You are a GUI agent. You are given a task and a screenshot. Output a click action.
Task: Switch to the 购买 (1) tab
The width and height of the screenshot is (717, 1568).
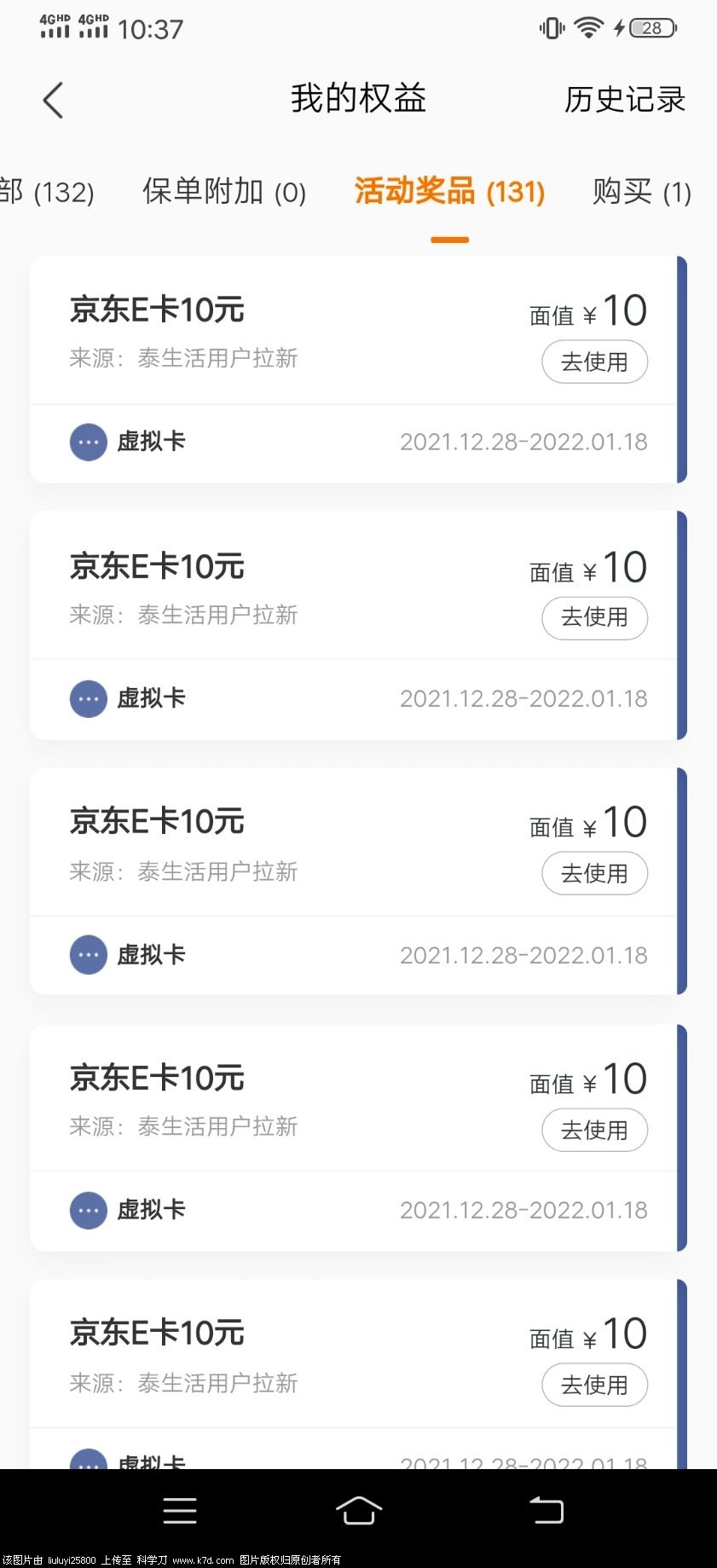tap(641, 192)
